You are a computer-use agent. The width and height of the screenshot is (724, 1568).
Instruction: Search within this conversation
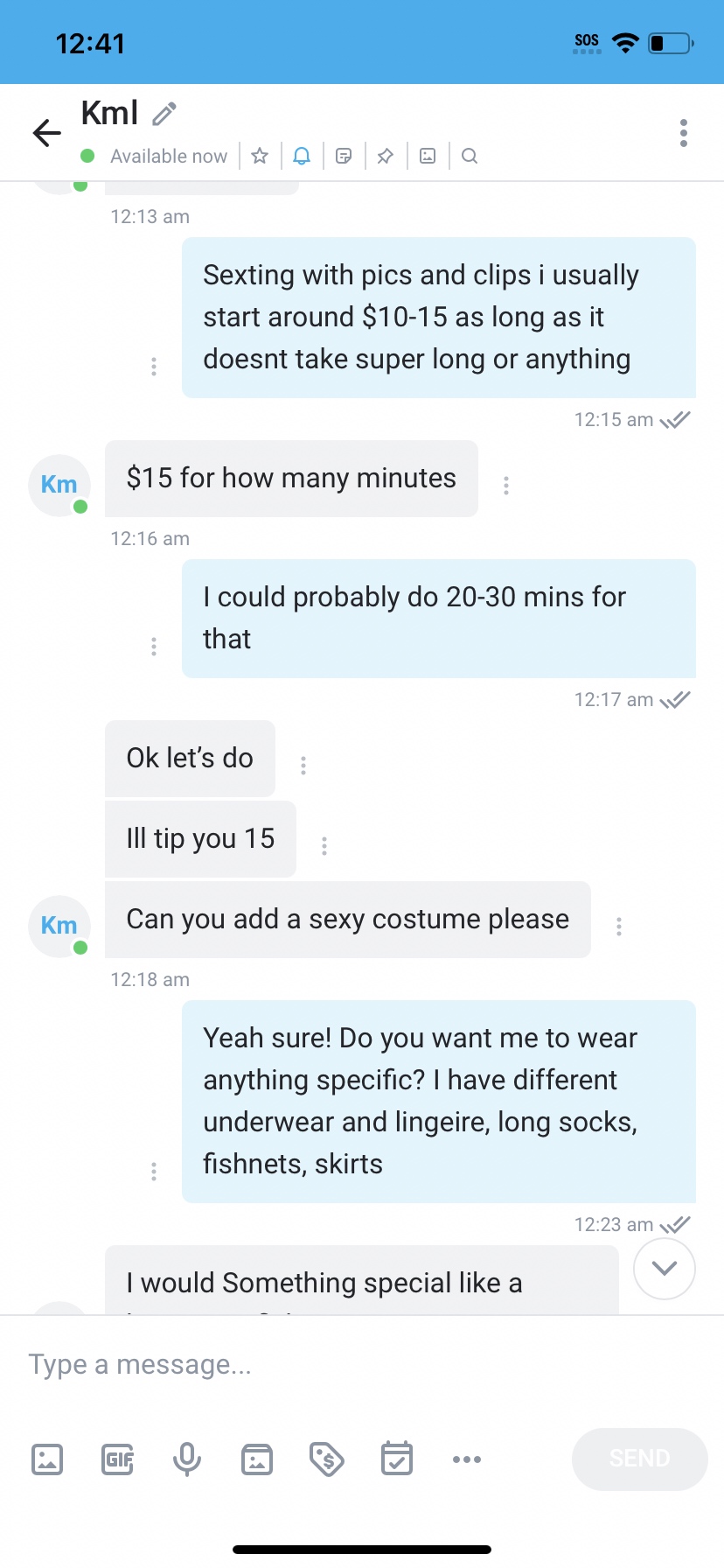[x=470, y=156]
